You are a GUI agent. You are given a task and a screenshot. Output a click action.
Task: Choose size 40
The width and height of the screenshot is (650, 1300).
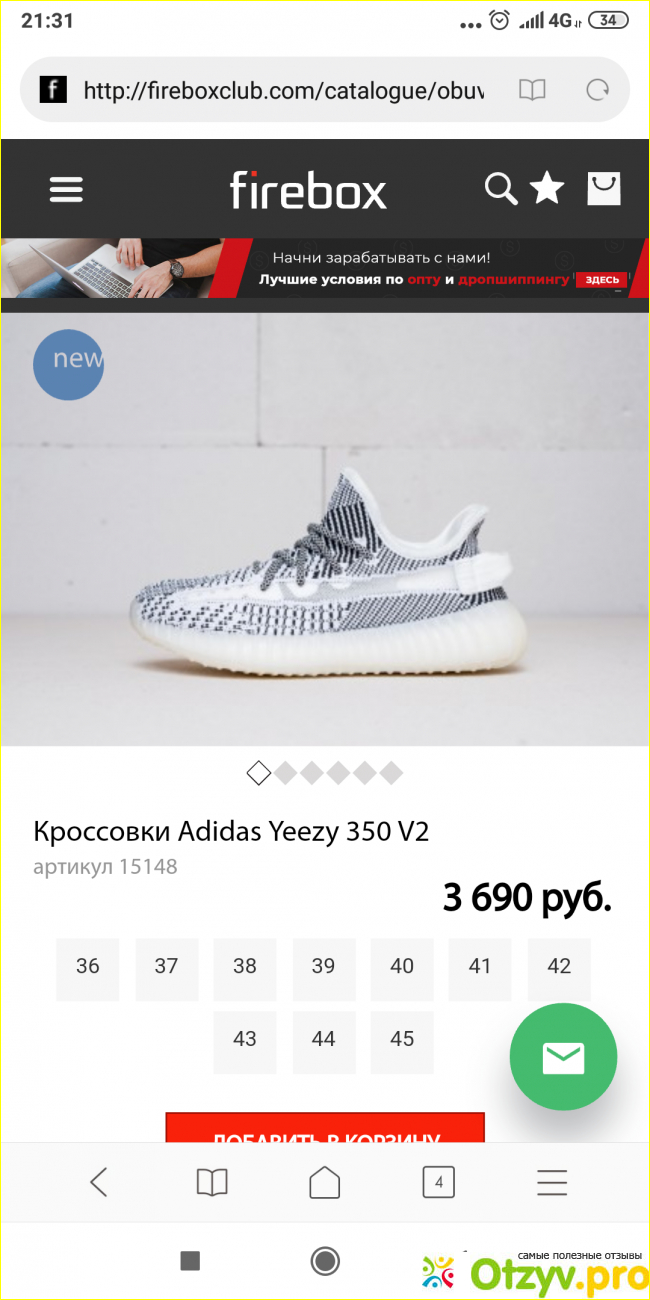402,966
